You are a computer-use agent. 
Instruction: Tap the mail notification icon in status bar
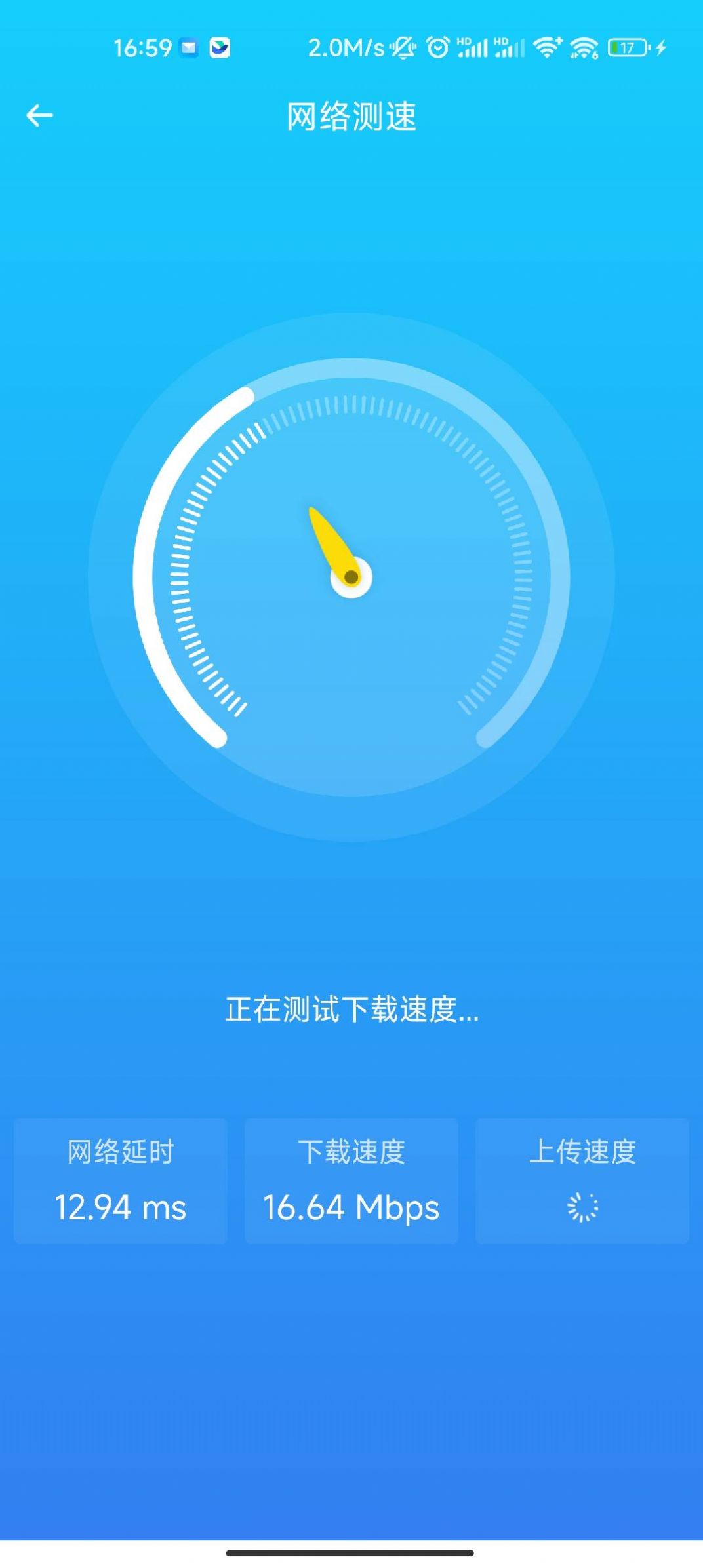(188, 47)
